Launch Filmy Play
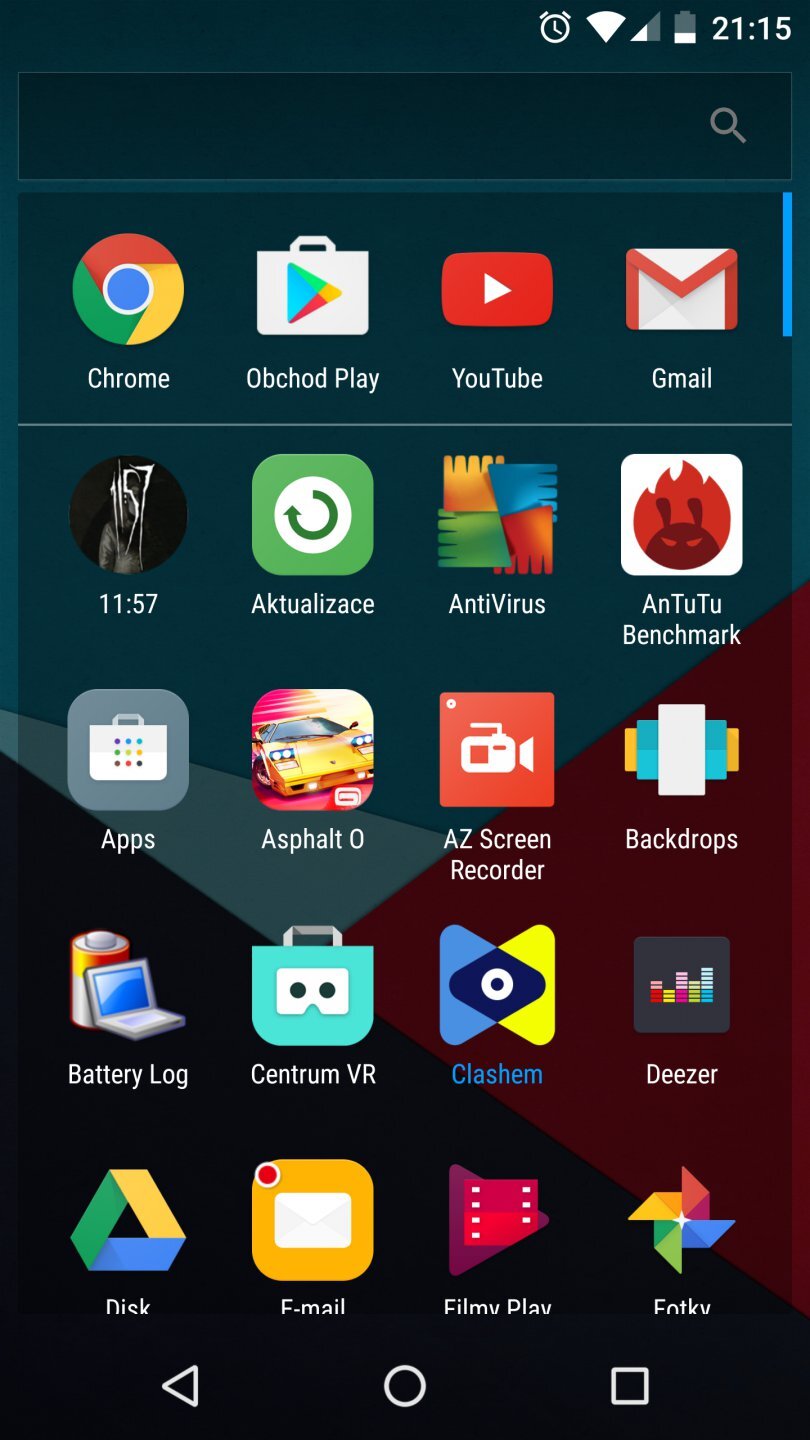 coord(497,1220)
